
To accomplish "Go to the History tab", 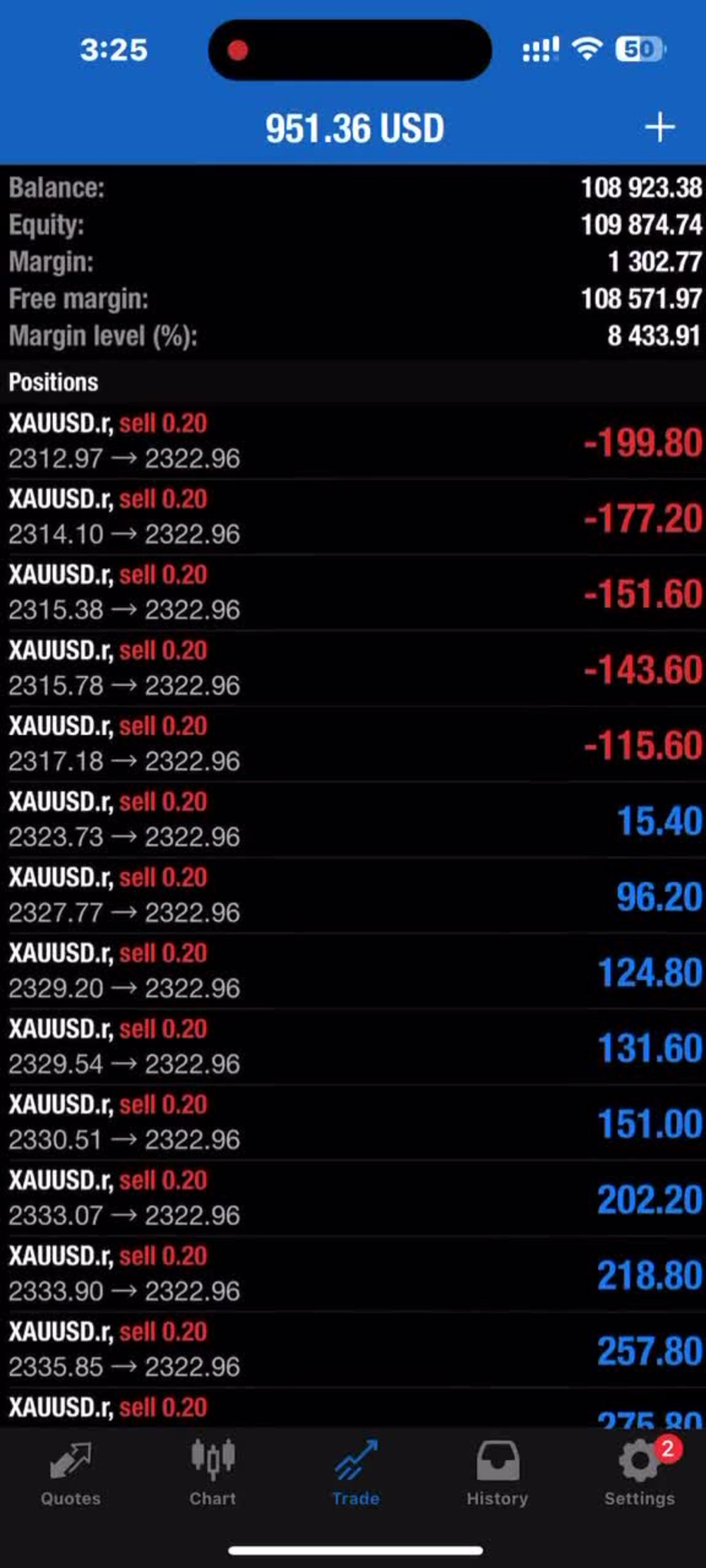I will click(x=497, y=1473).
